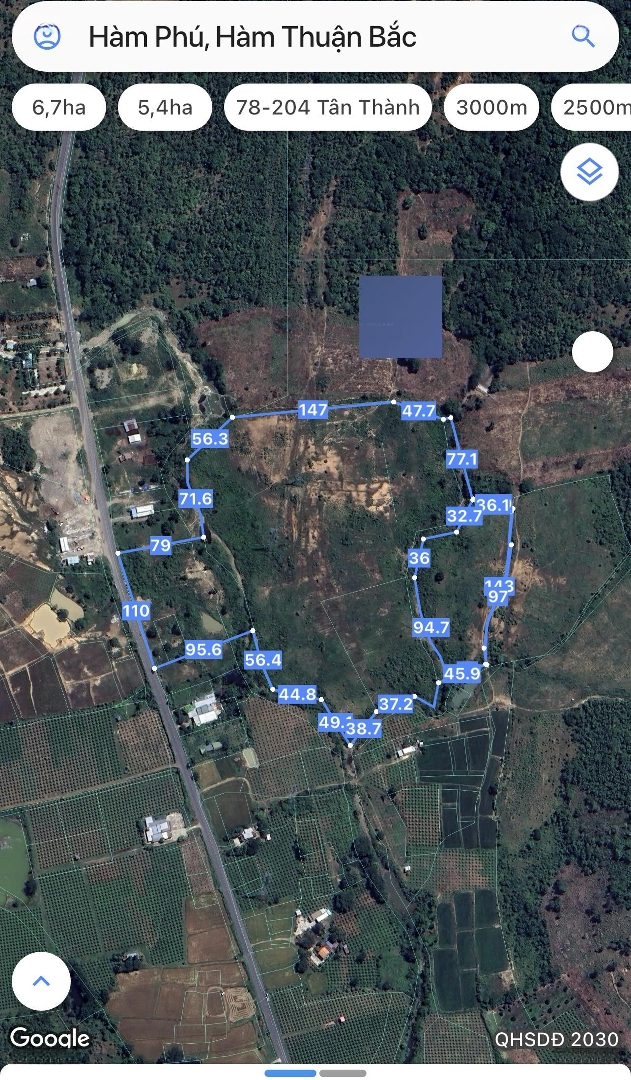Expand panel with the up chevron button
The width and height of the screenshot is (631, 1080).
coord(41,981)
